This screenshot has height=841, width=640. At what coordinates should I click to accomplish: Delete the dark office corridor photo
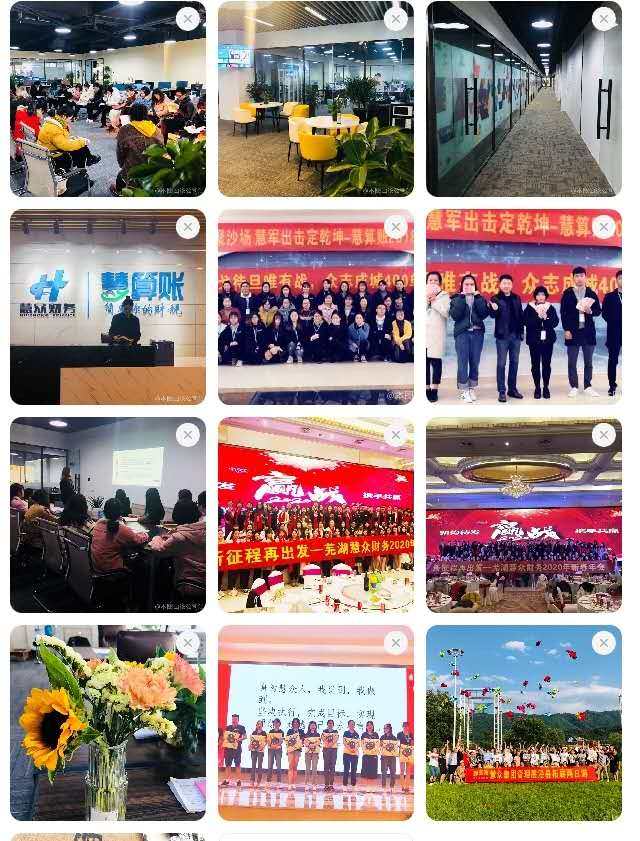pos(603,19)
